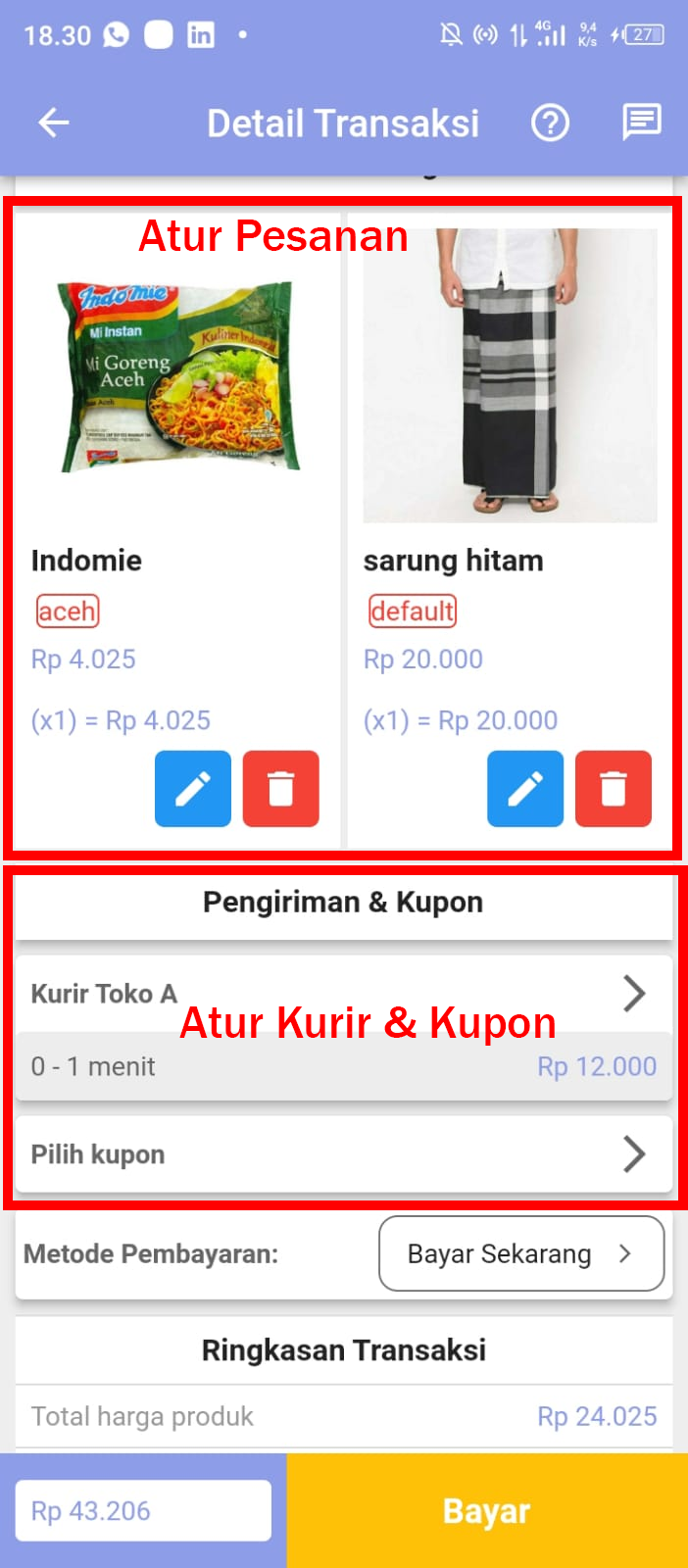Open the help question mark icon
This screenshot has width=688, height=1568.
[x=550, y=122]
